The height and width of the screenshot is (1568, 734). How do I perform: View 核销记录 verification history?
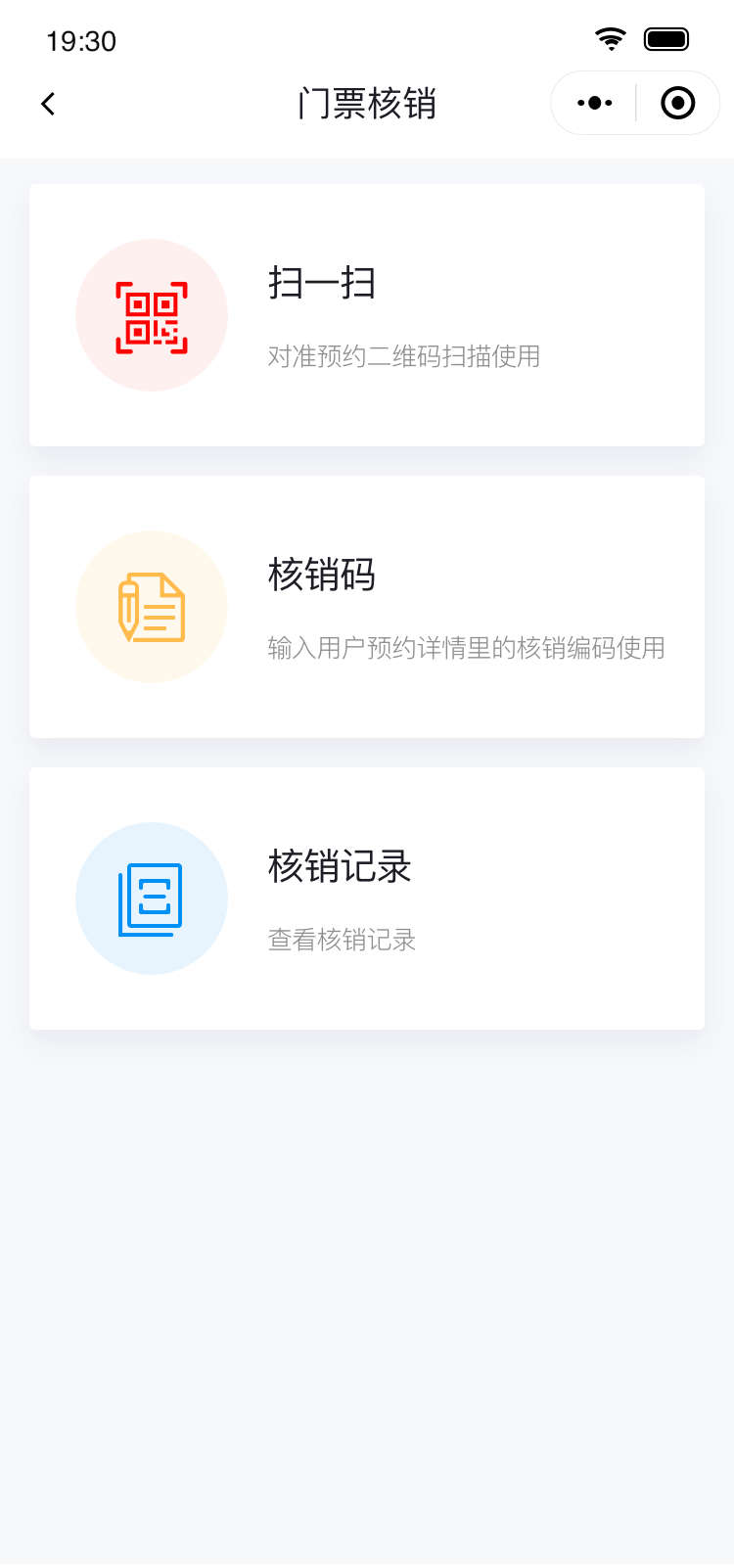point(367,899)
